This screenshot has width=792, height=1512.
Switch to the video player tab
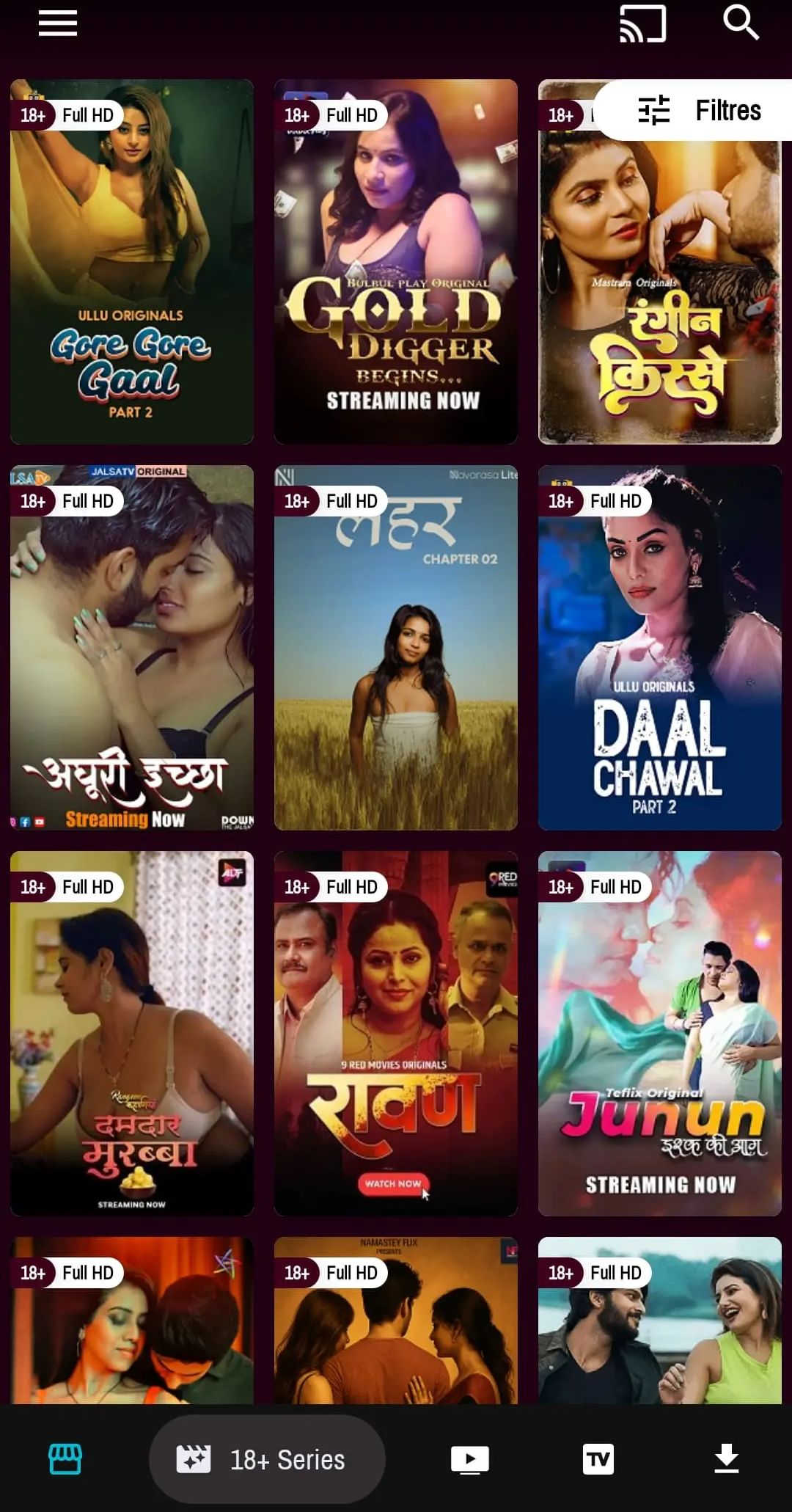(x=470, y=1459)
